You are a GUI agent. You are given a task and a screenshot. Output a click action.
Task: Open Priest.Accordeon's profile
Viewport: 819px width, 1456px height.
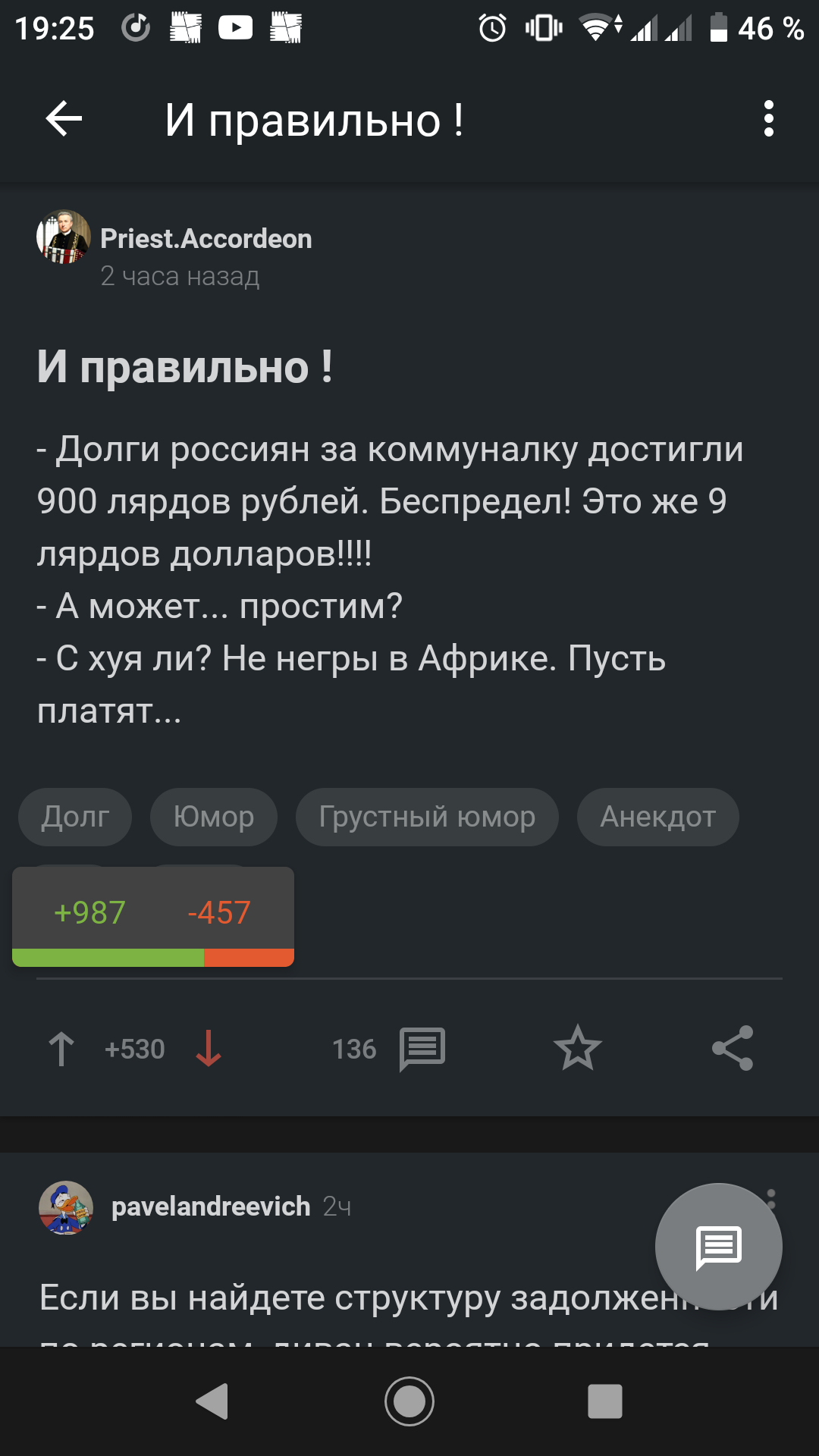pos(206,238)
